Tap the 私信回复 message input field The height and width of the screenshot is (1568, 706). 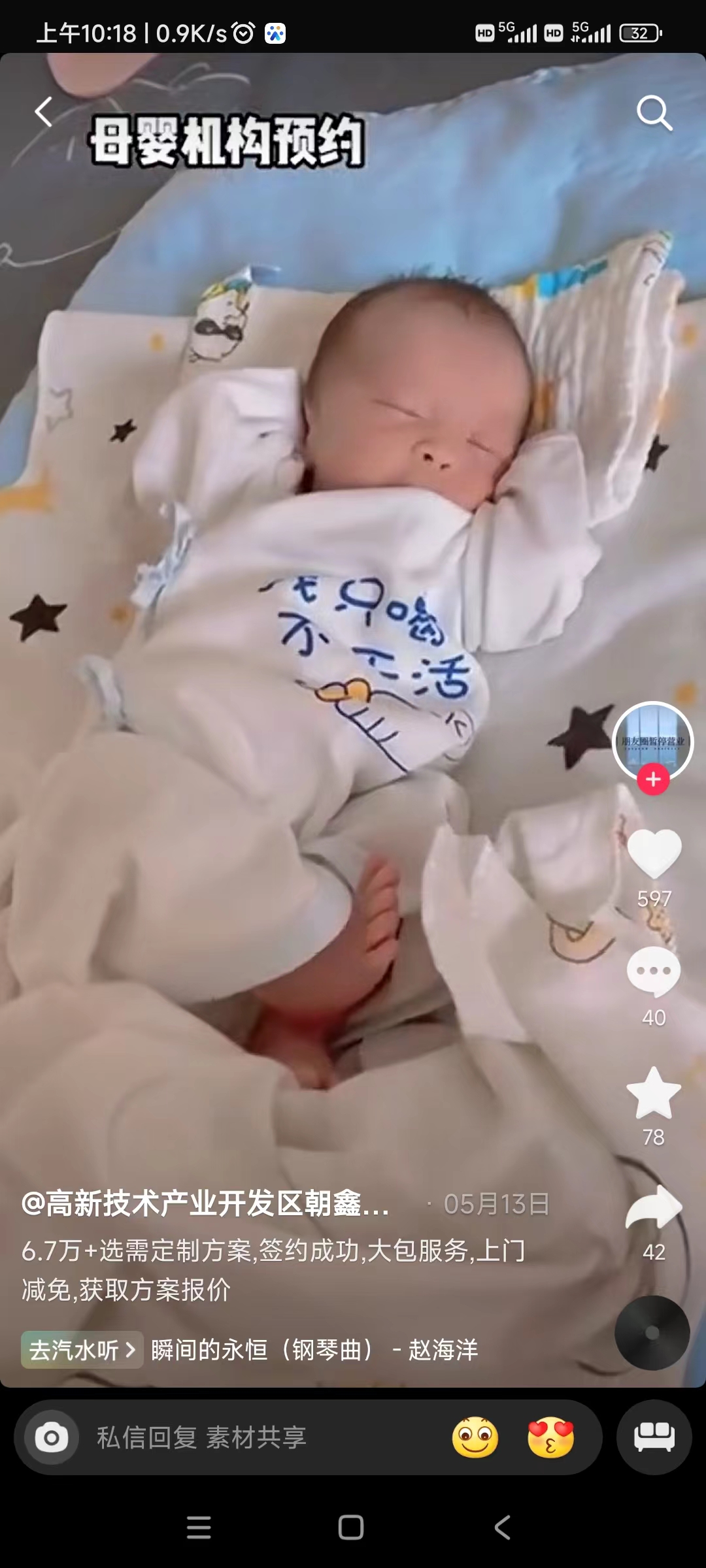click(x=261, y=1437)
